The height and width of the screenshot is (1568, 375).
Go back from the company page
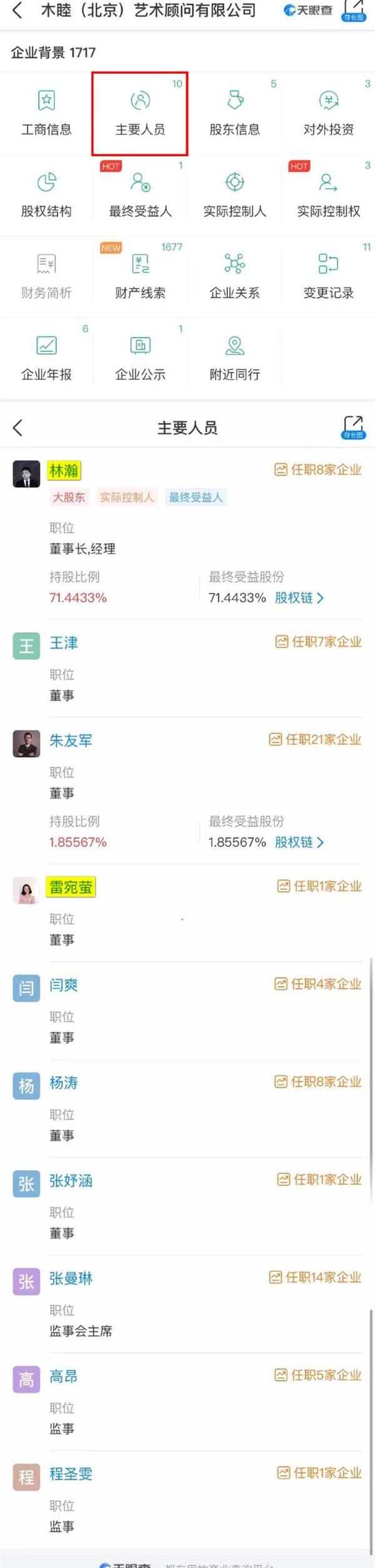pos(17,10)
